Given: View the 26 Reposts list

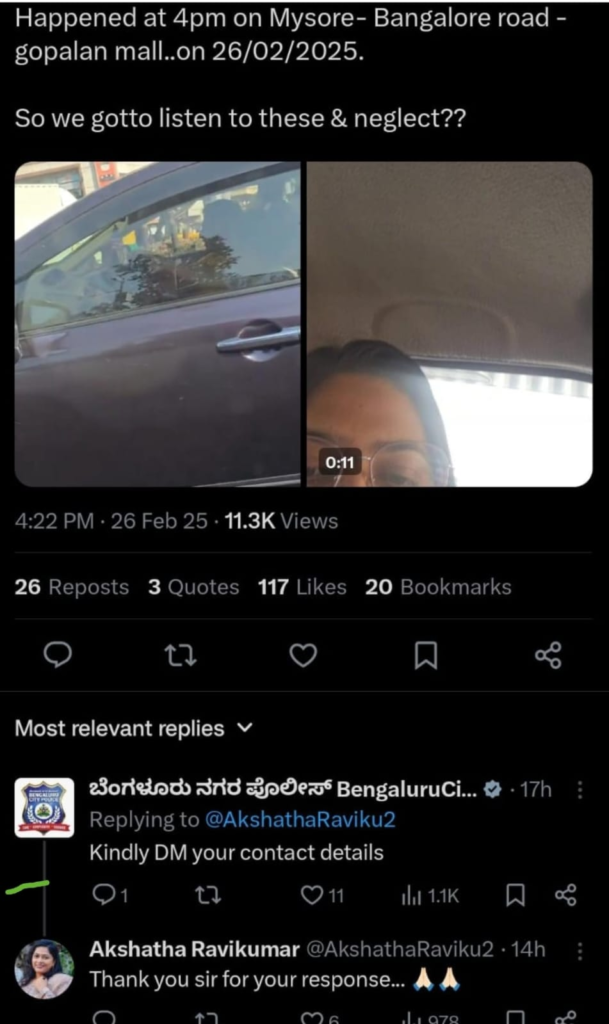Looking at the screenshot, I should pyautogui.click(x=72, y=587).
